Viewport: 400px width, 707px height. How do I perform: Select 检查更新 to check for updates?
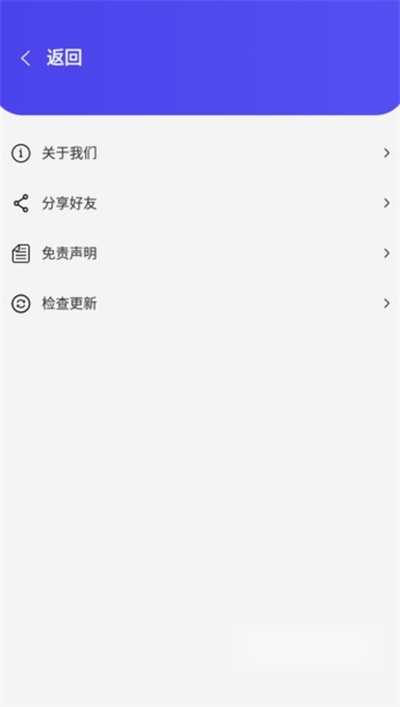200,303
